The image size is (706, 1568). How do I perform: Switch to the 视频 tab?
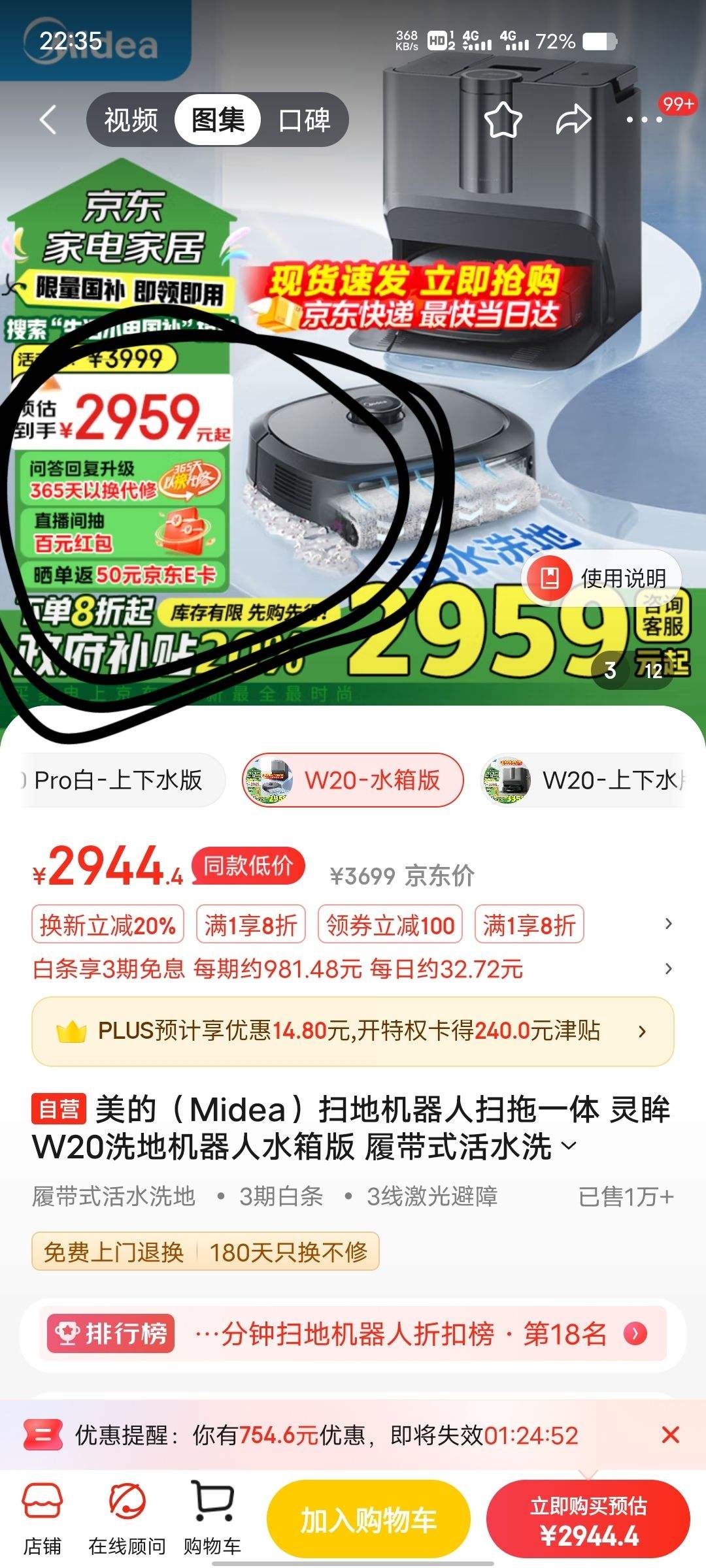130,120
